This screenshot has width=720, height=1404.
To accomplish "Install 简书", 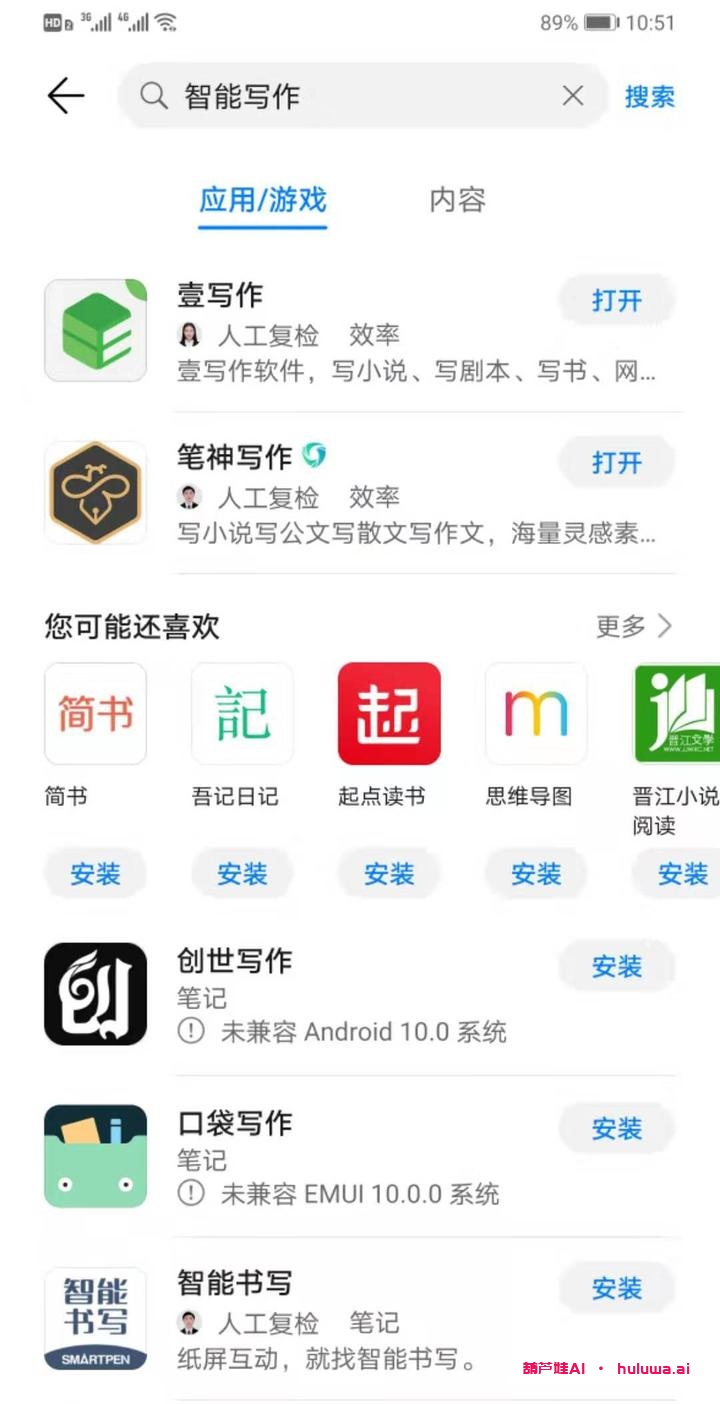I will [95, 874].
